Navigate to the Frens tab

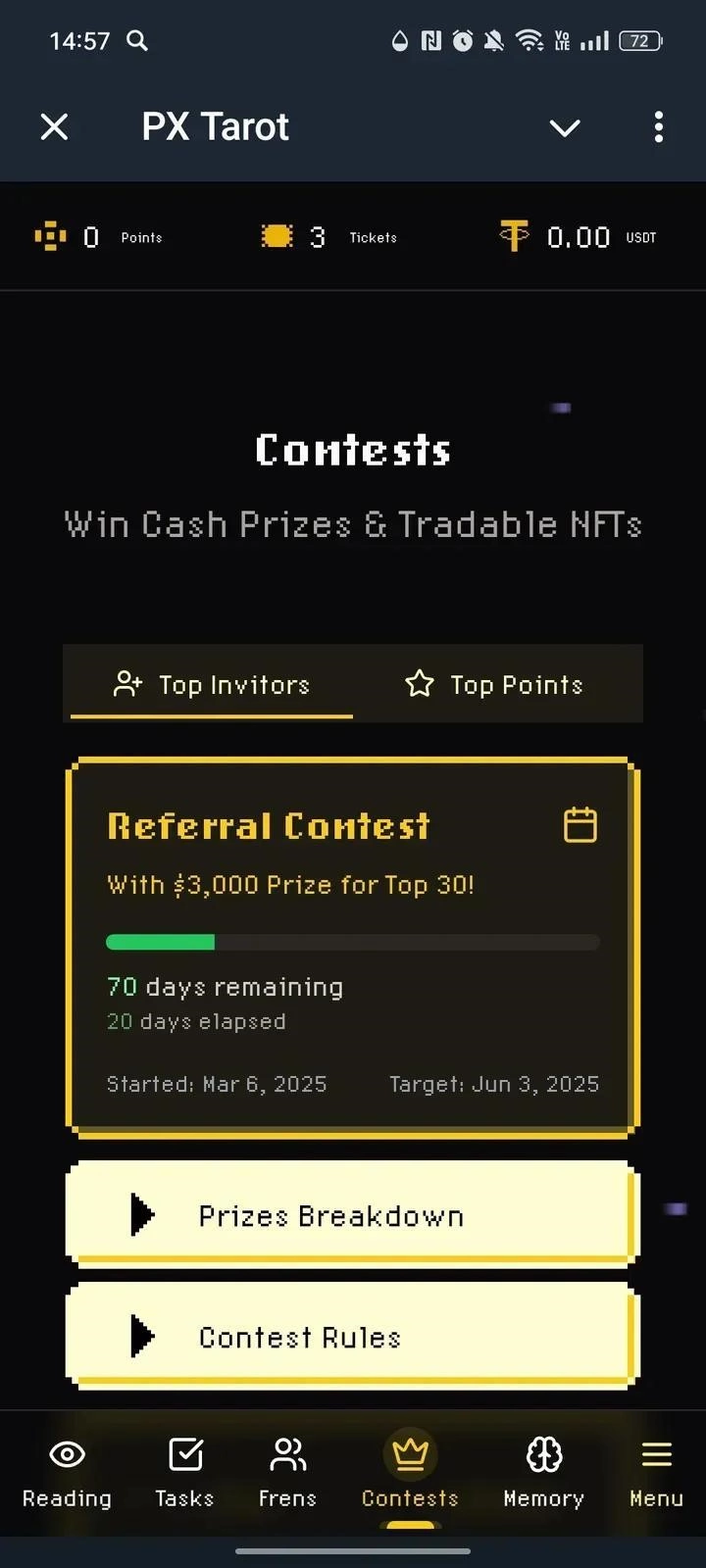(x=287, y=1472)
